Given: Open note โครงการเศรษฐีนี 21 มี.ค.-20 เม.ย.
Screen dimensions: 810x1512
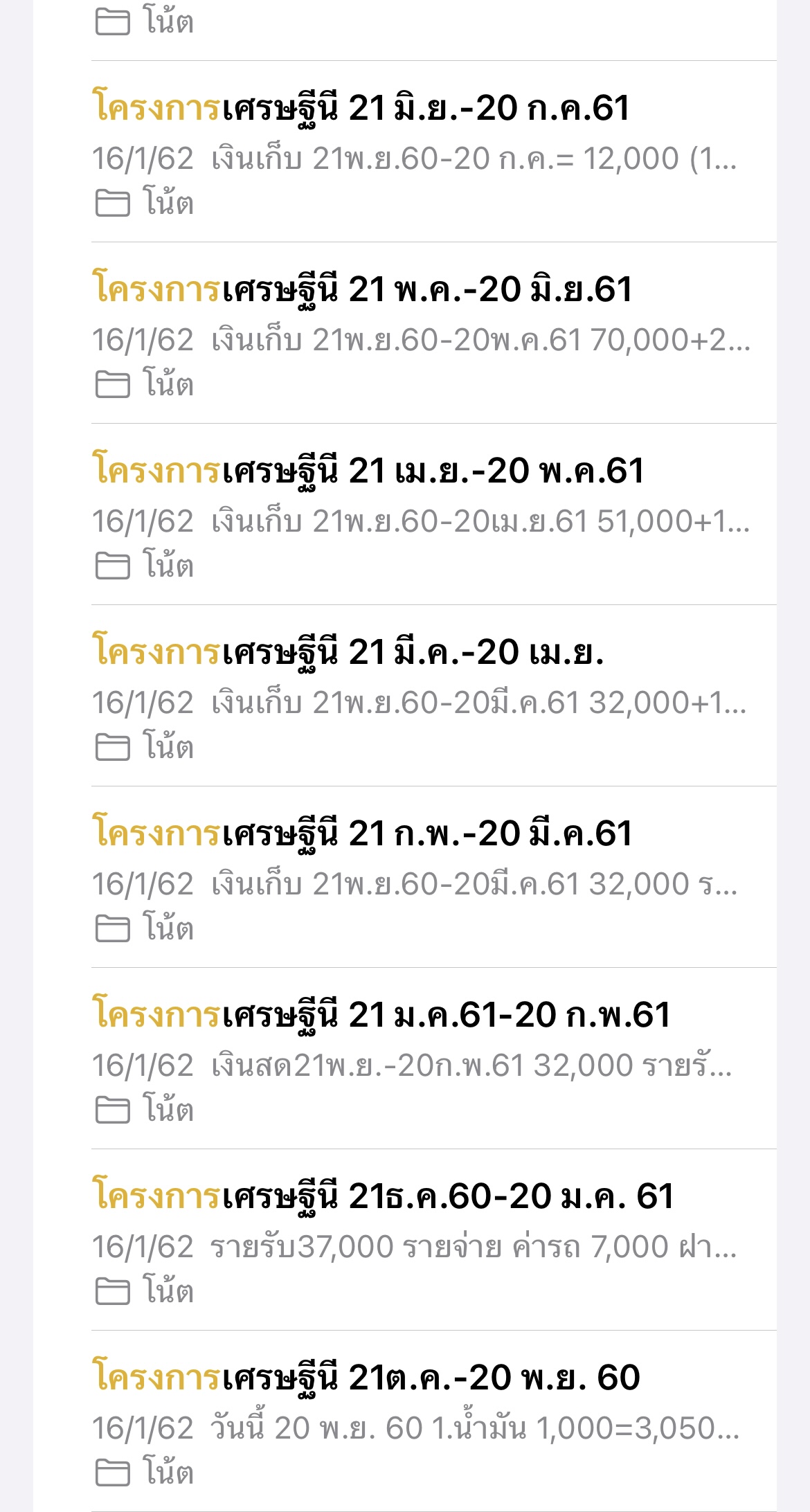Looking at the screenshot, I should pyautogui.click(x=433, y=696).
